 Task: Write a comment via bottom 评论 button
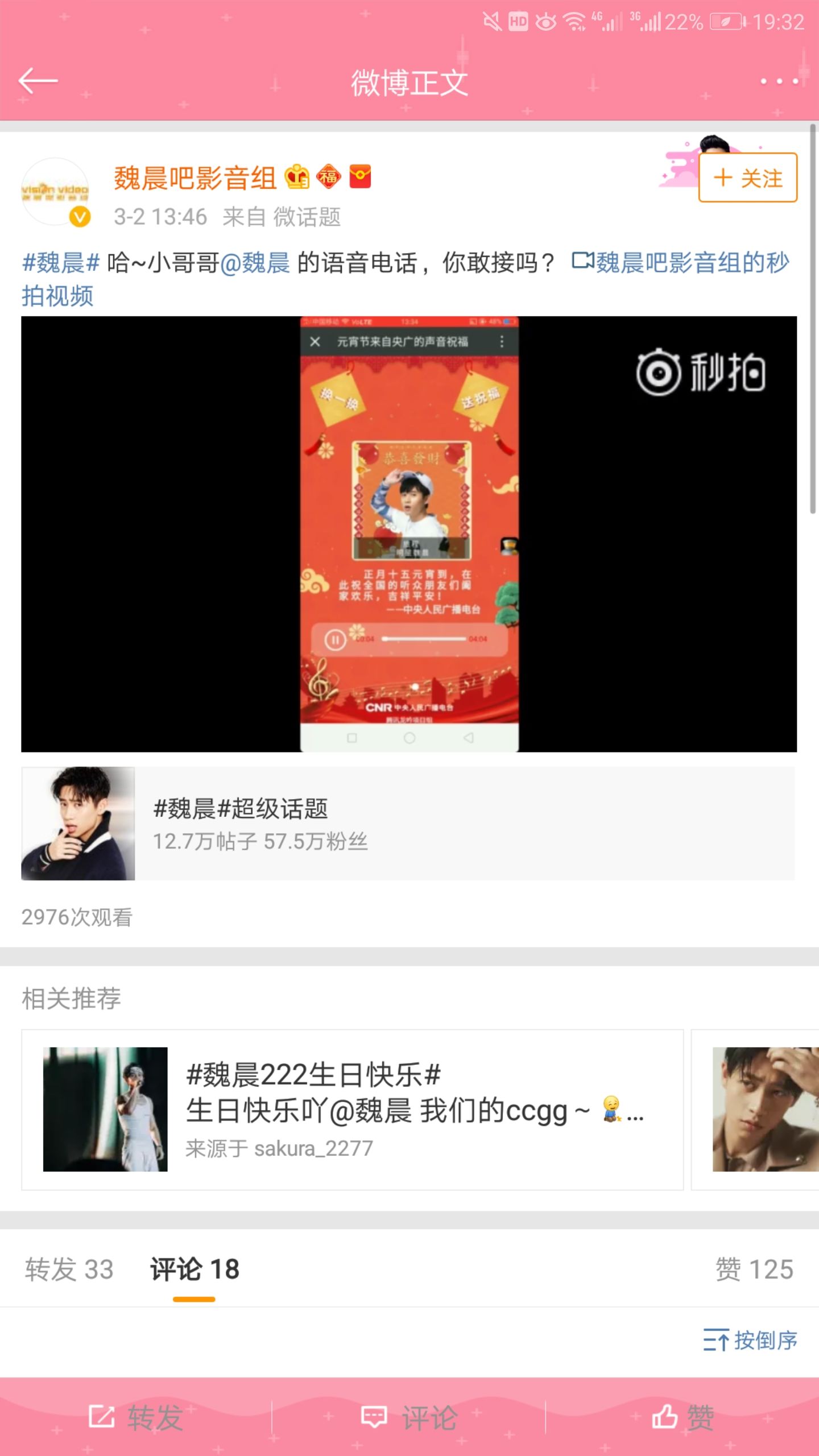[x=409, y=1417]
